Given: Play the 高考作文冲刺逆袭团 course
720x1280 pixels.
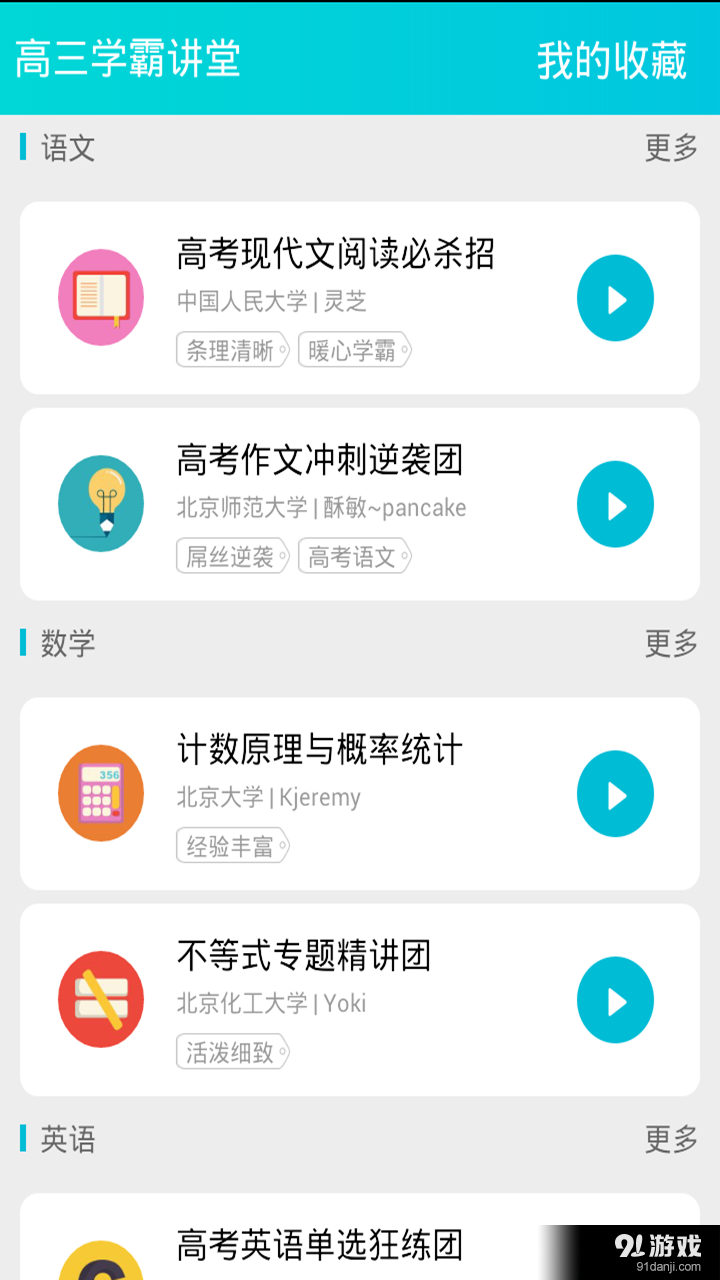Looking at the screenshot, I should pyautogui.click(x=615, y=504).
